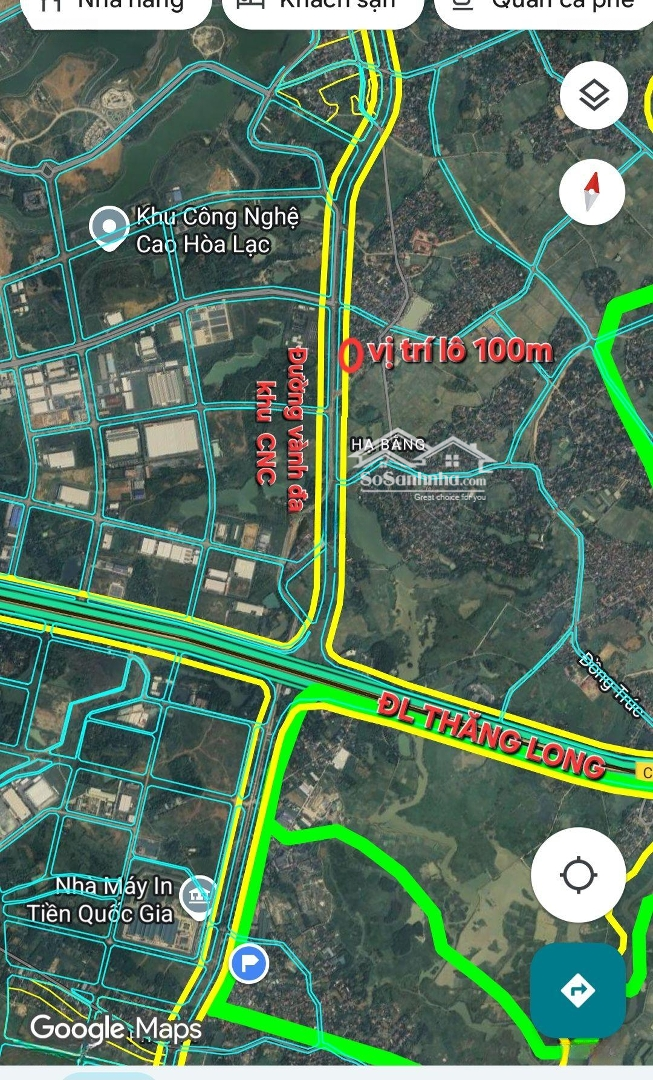Open directions with the turn arrow button
The width and height of the screenshot is (653, 1080).
point(578,990)
